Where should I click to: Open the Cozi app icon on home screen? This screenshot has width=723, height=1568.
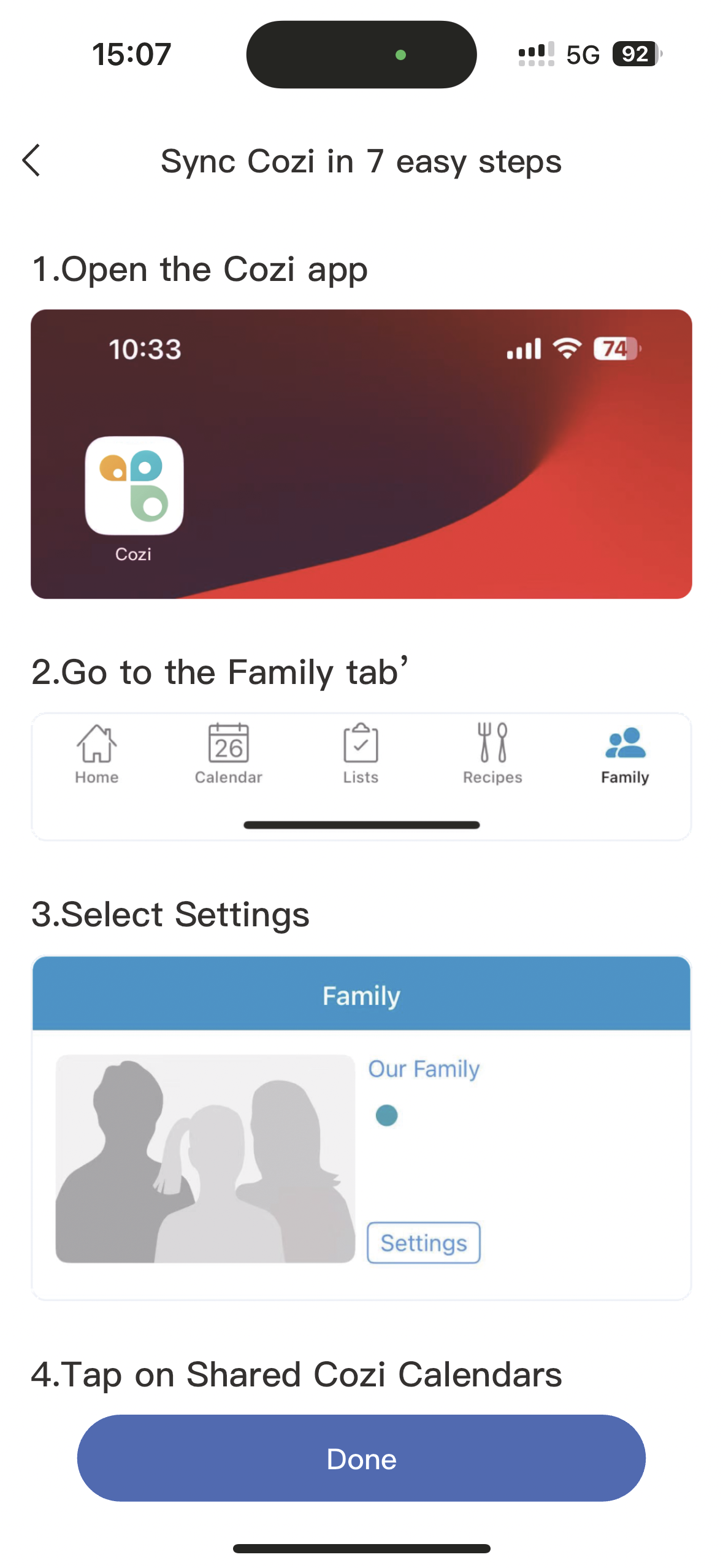(x=134, y=485)
